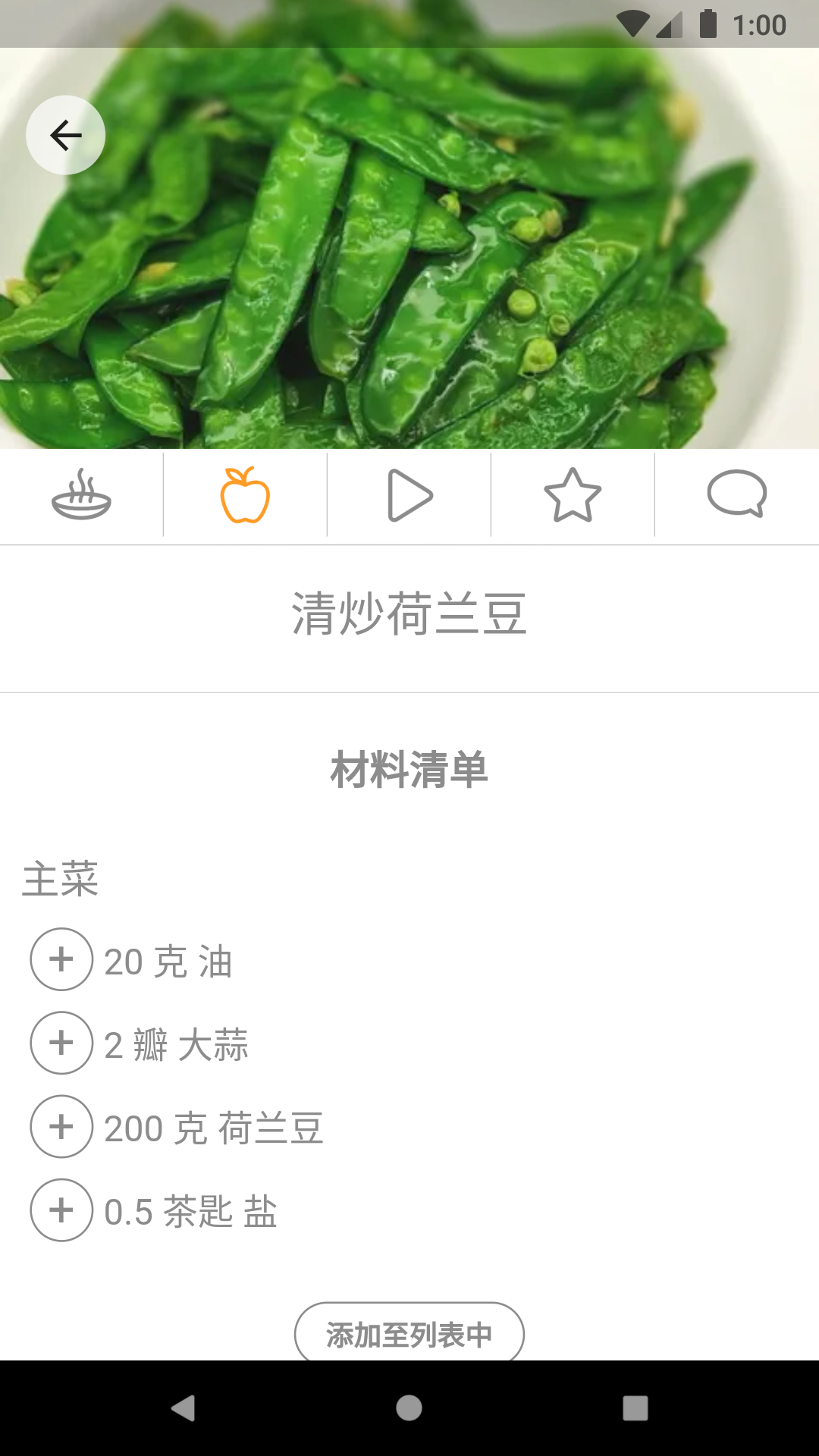Screen dimensions: 819x1456
Task: Open the play video tab
Action: tap(409, 496)
